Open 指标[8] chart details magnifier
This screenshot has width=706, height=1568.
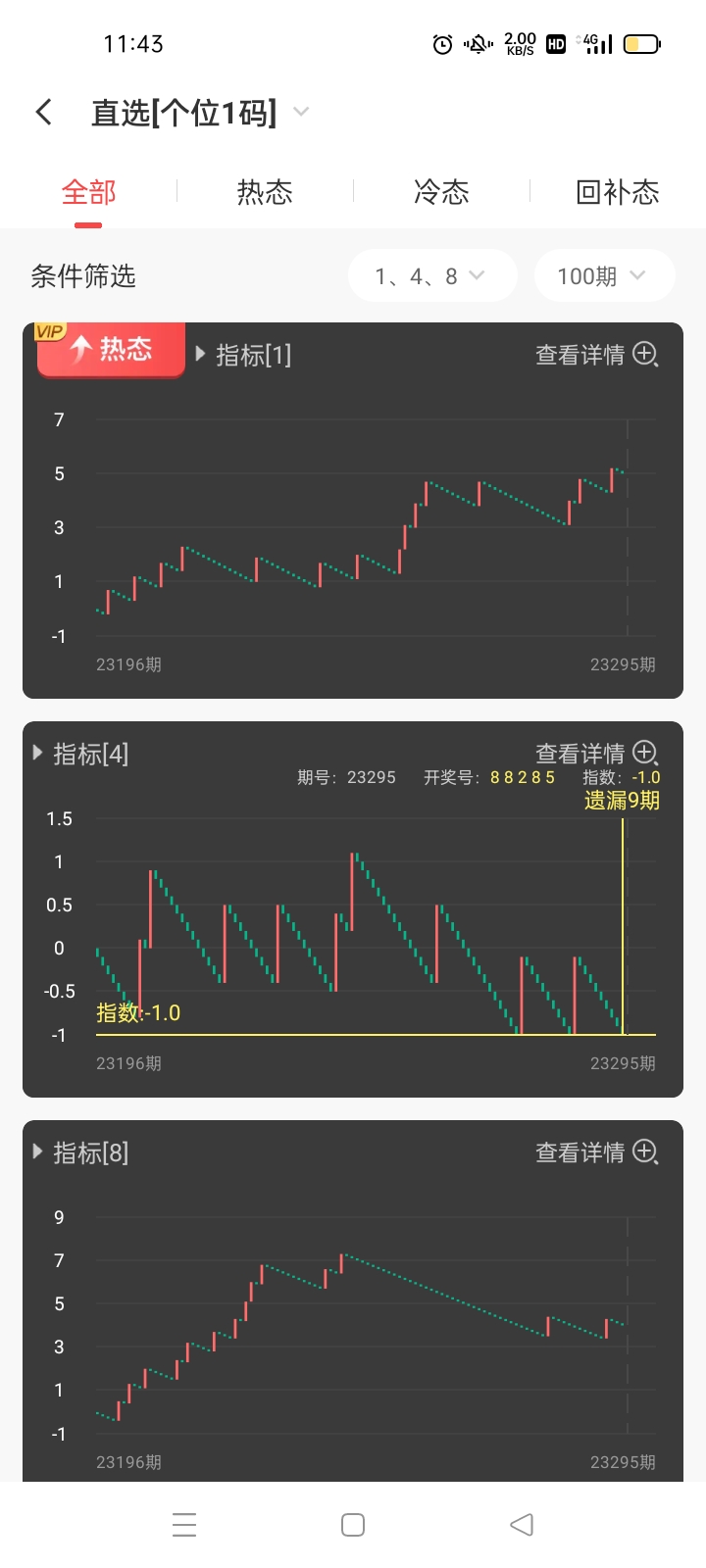pyautogui.click(x=645, y=1152)
